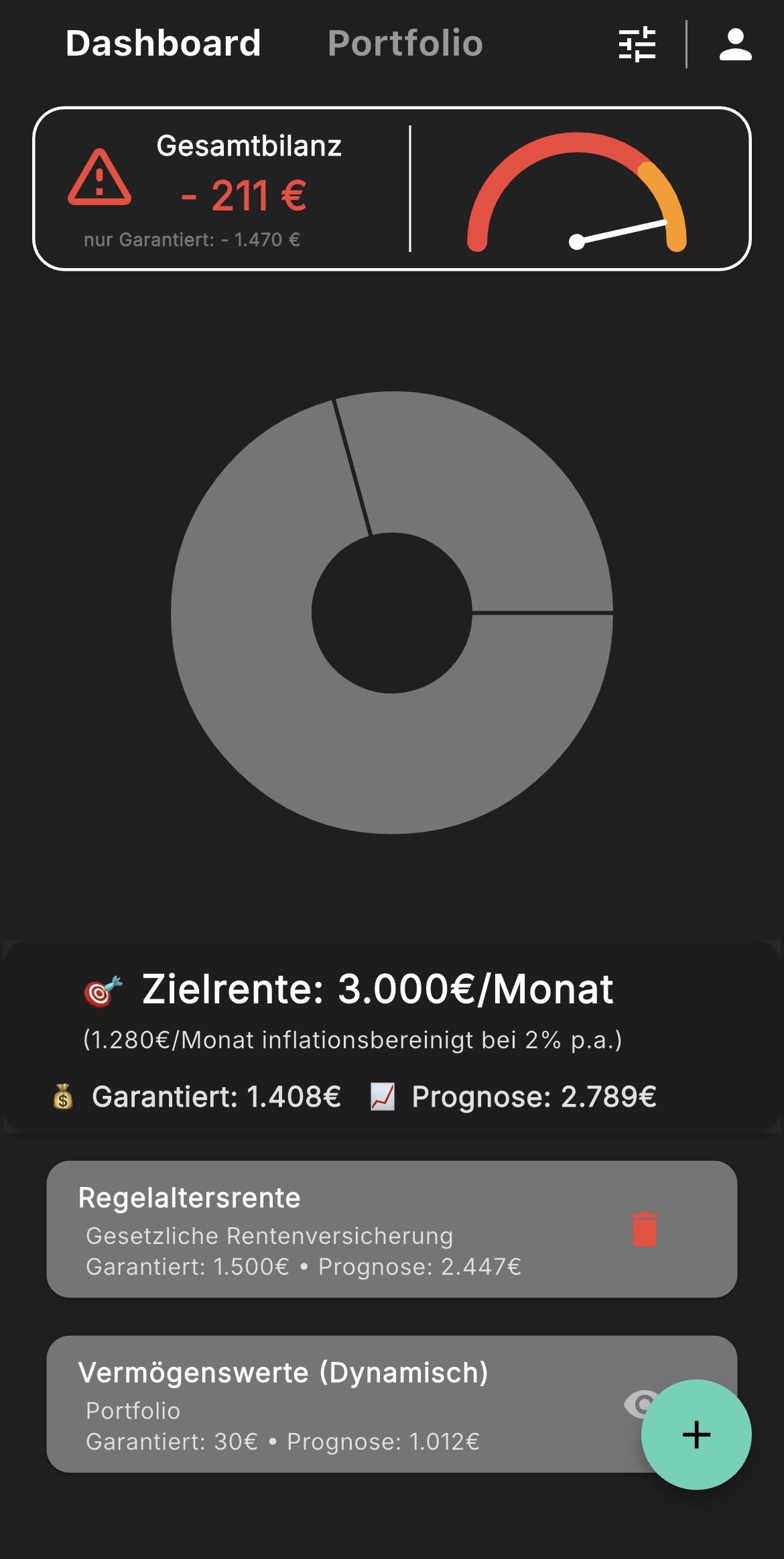Open the settings filter icon in the top bar
This screenshot has height=1559, width=784.
click(637, 44)
